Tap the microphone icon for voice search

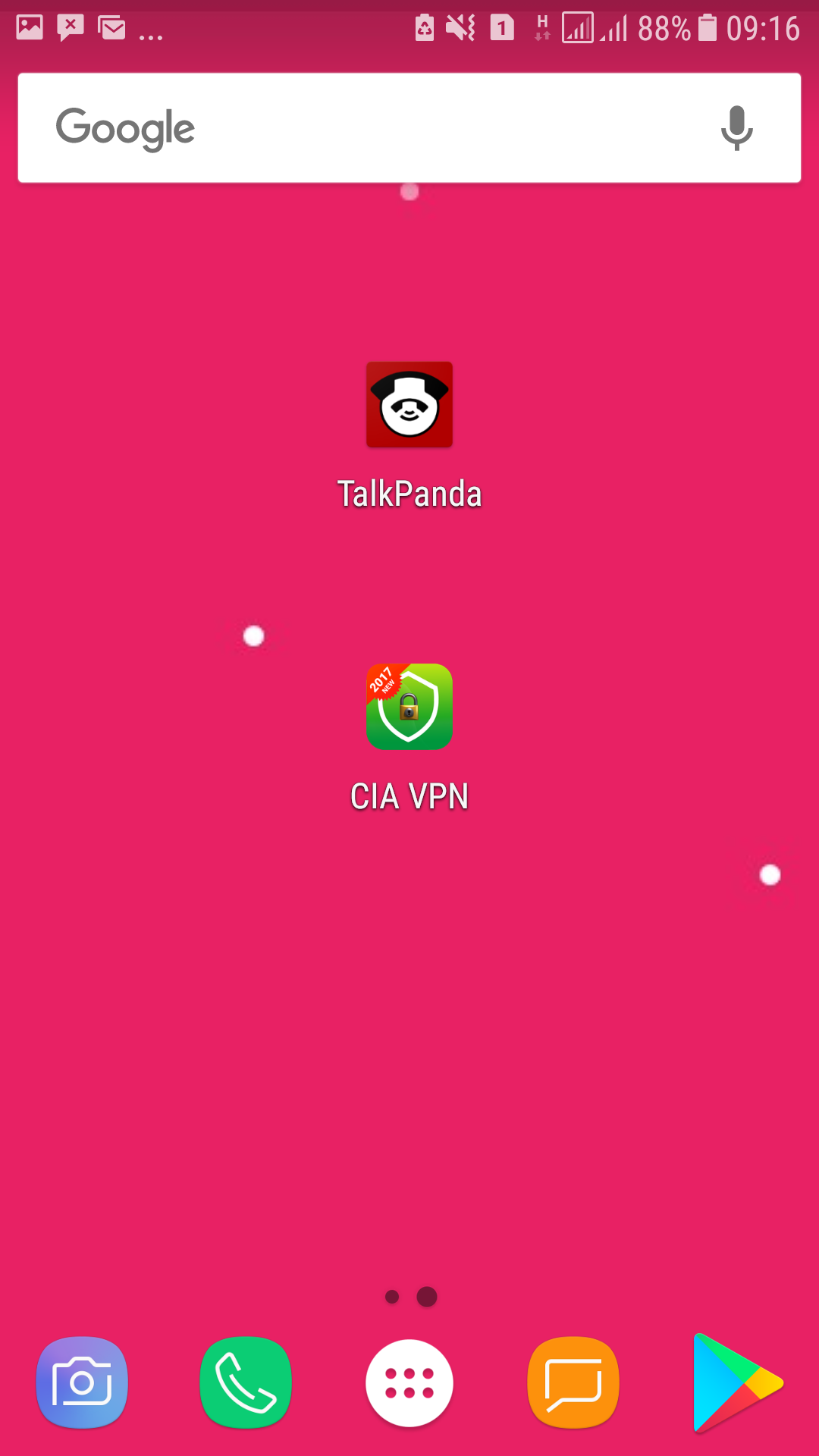coord(734,127)
